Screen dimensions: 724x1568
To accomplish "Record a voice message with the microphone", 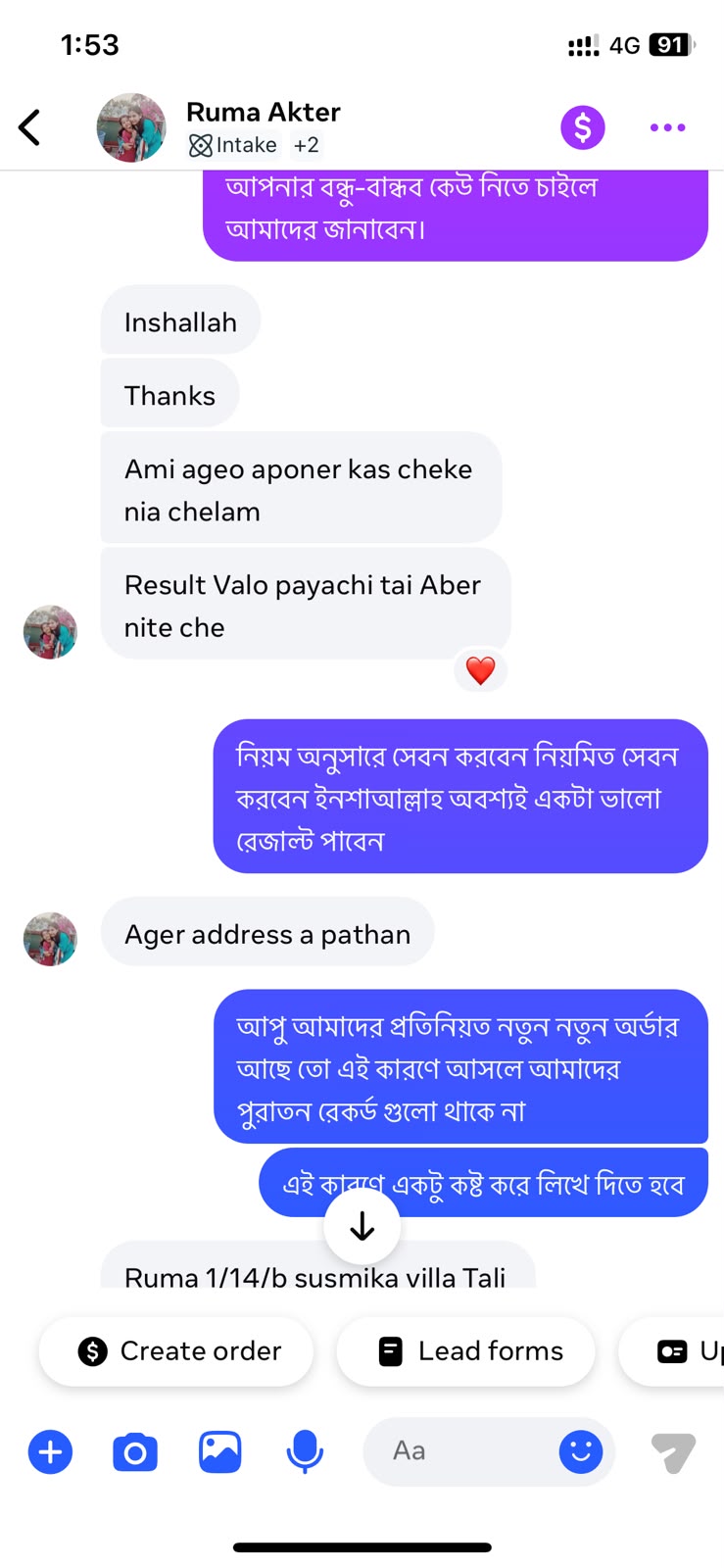I will click(305, 1451).
